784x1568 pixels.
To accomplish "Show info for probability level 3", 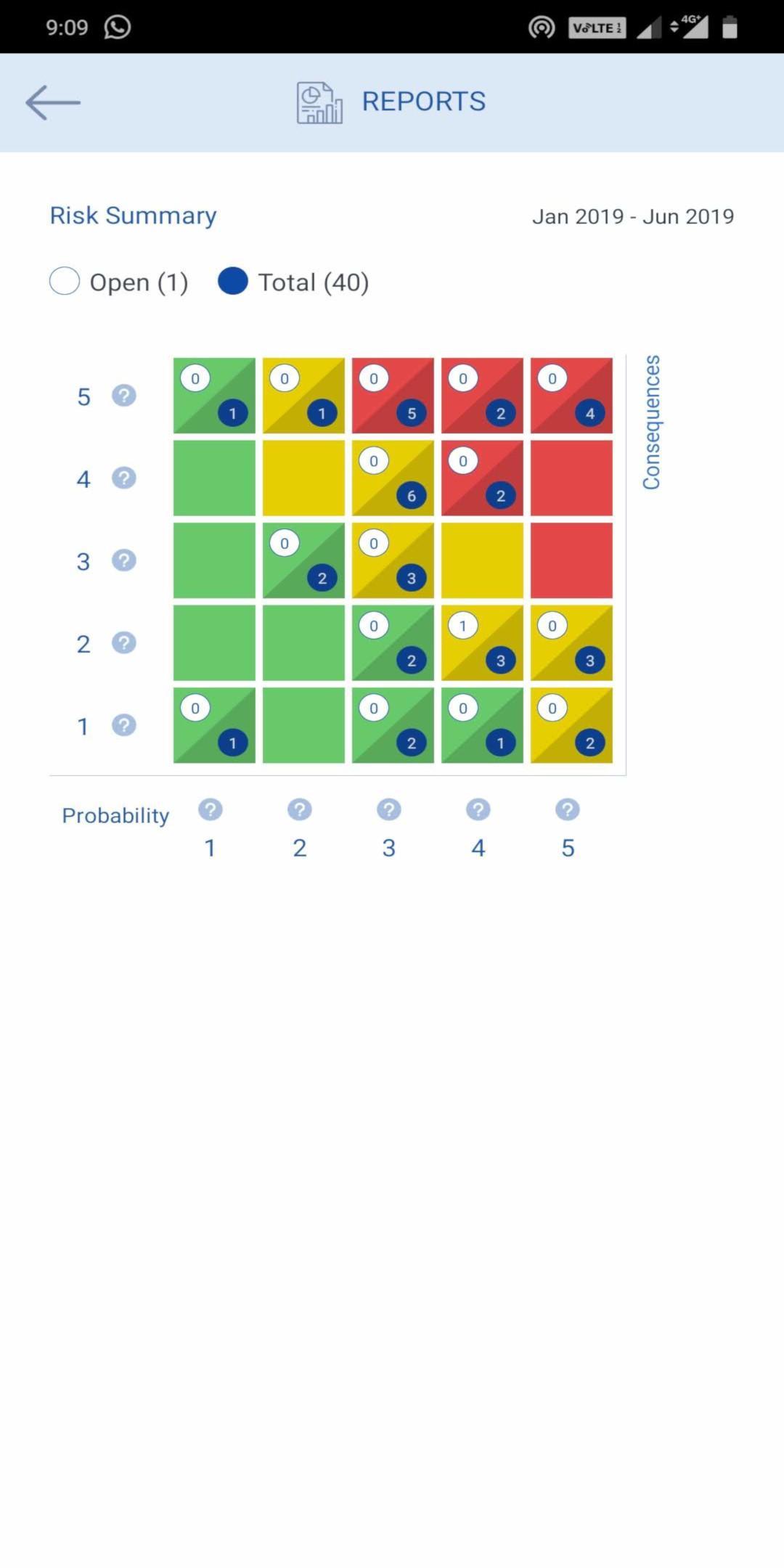I will (389, 809).
